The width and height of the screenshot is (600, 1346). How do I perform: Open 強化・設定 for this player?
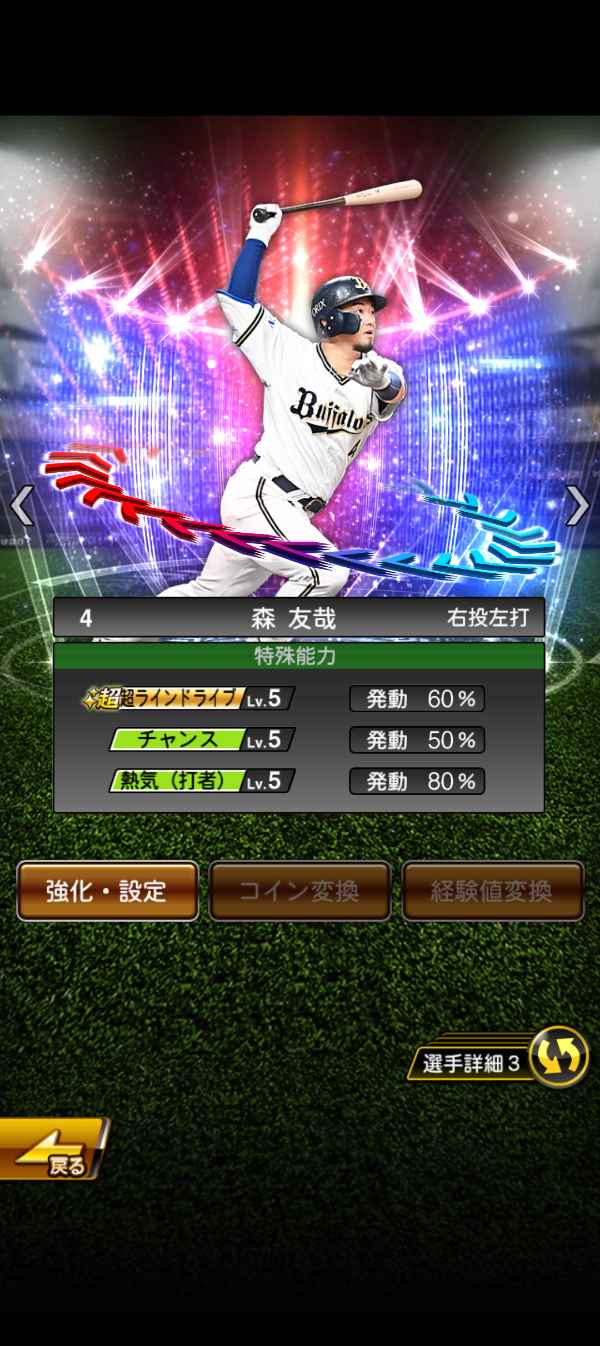pyautogui.click(x=107, y=890)
